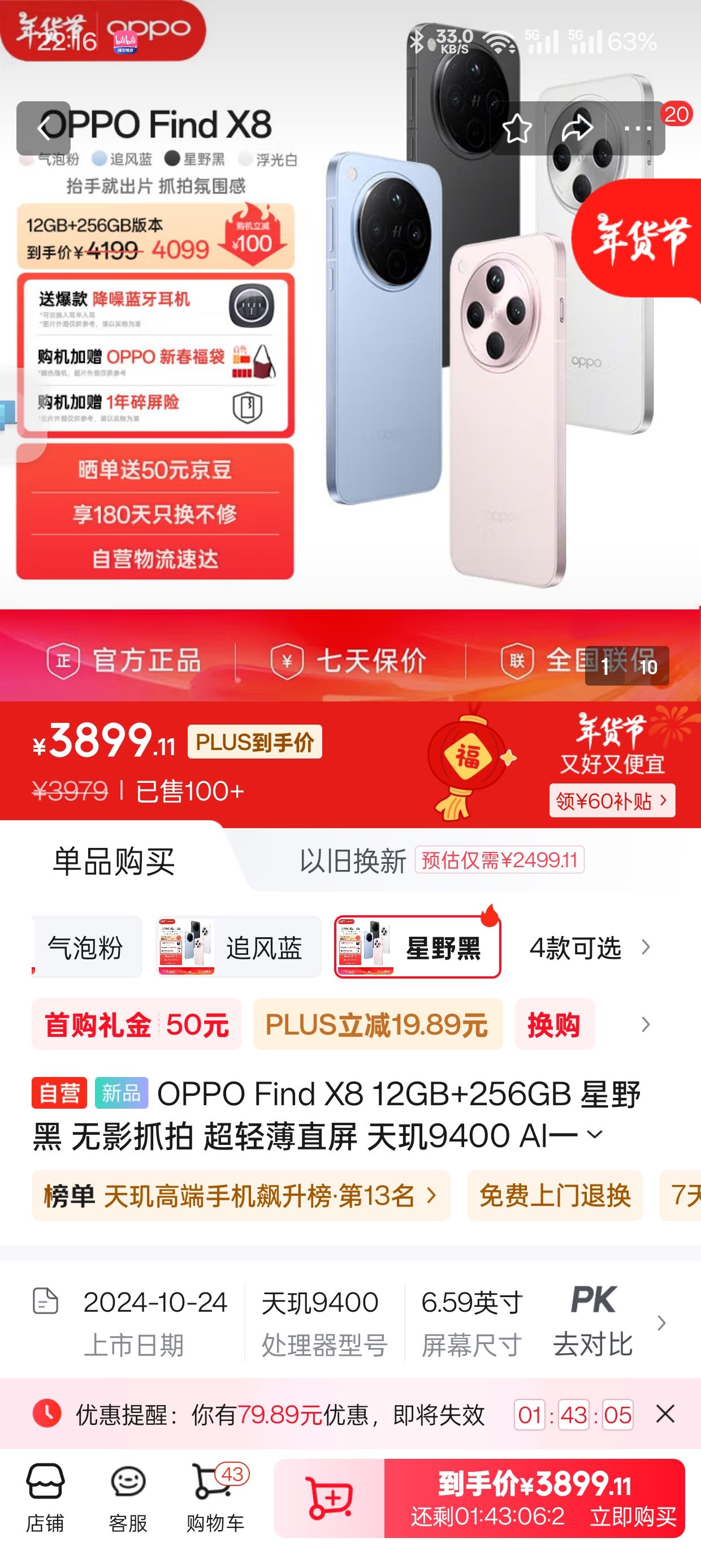Tap 立即购买 to buy now
The width and height of the screenshot is (701, 1568).
point(633,1517)
